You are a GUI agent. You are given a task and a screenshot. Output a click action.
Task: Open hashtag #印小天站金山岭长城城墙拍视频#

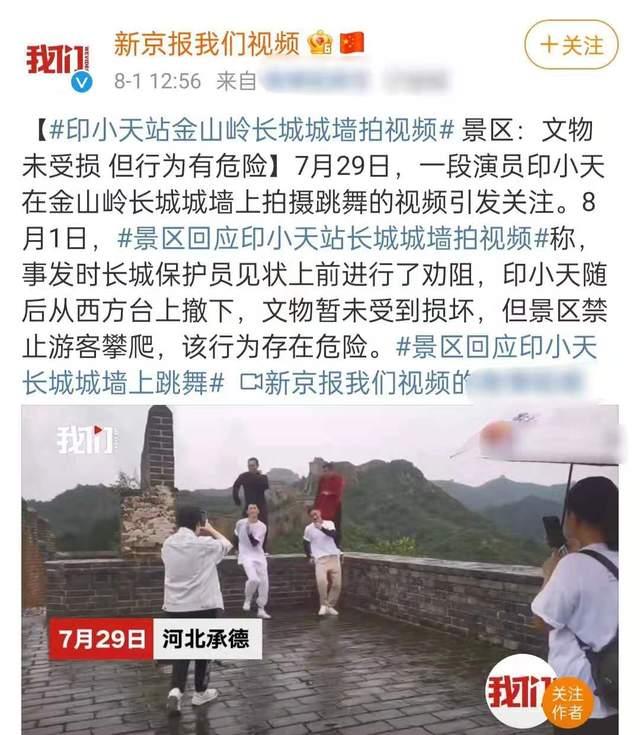point(246,129)
